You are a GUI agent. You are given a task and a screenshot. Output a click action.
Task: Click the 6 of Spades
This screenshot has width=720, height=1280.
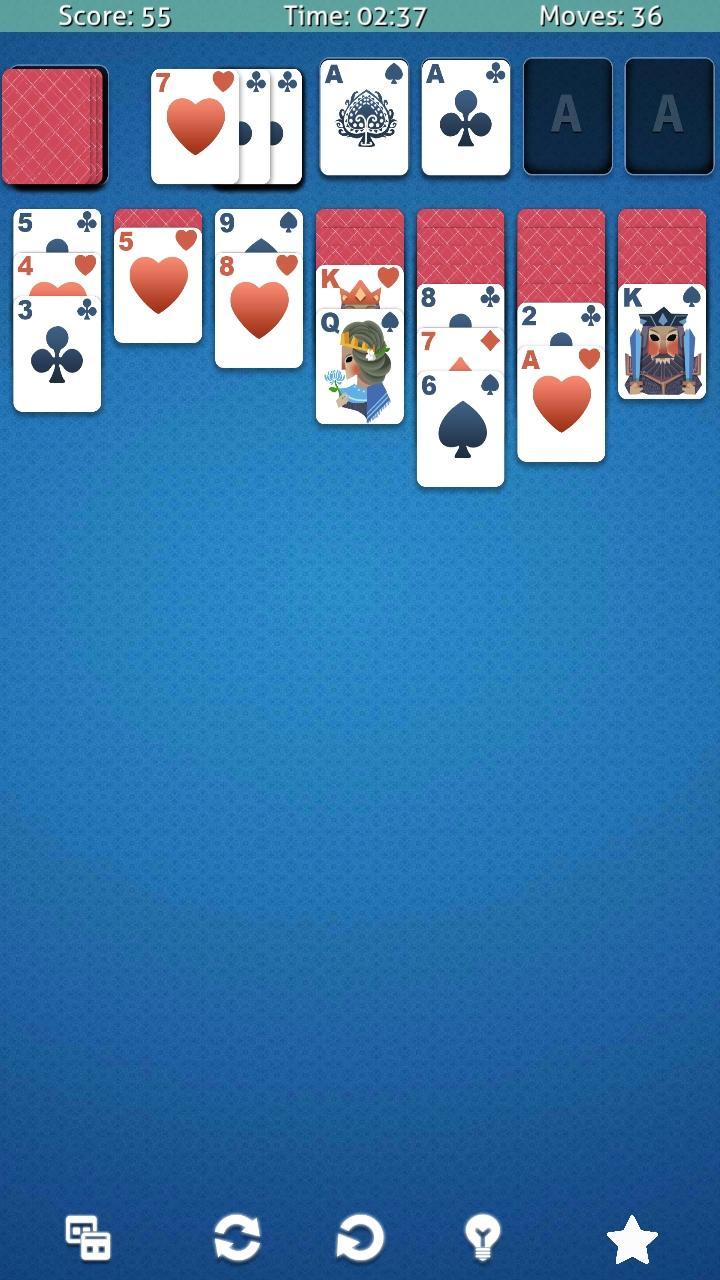460,430
